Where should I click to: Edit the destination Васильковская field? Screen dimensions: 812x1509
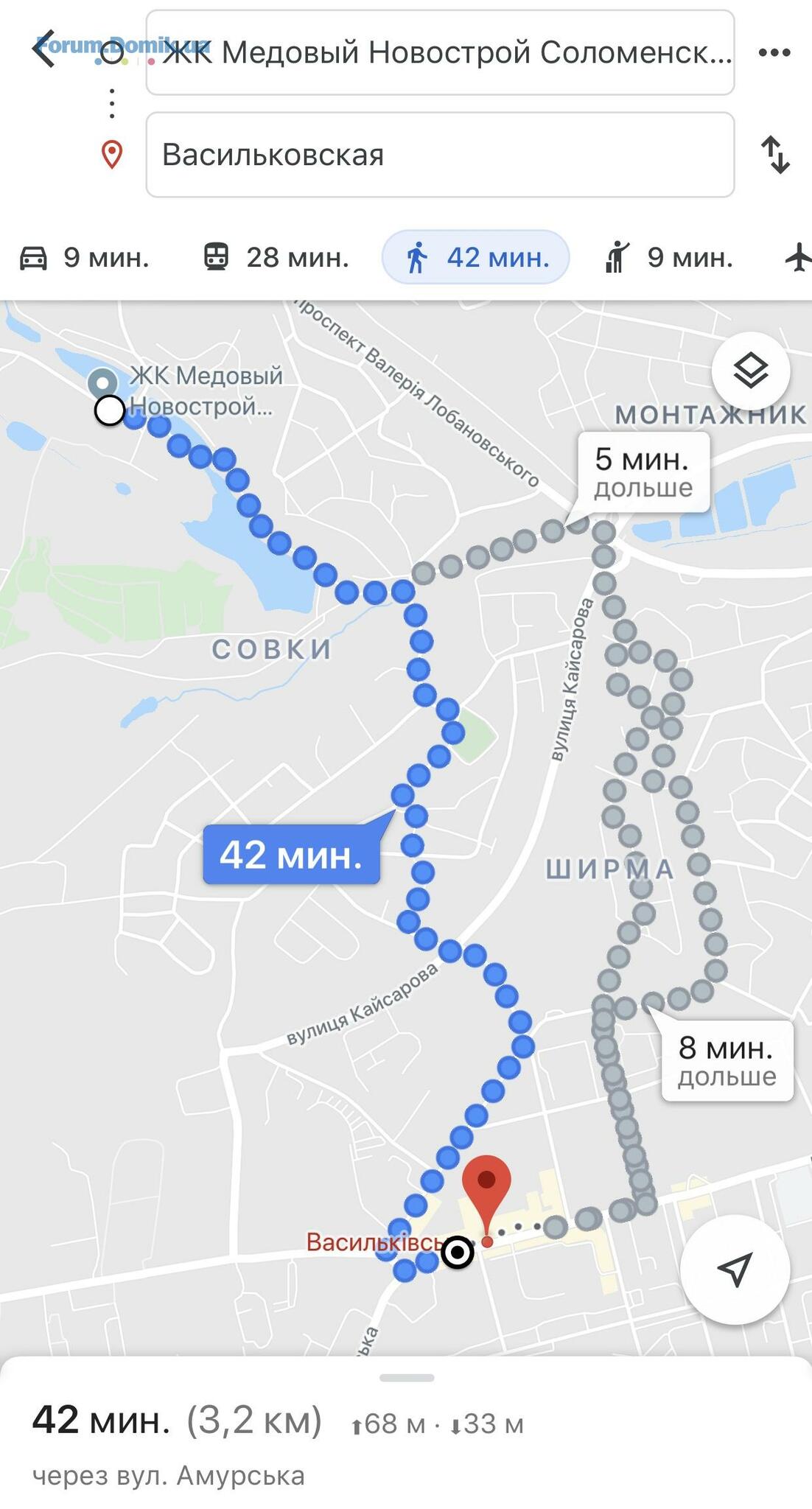pyautogui.click(x=440, y=155)
